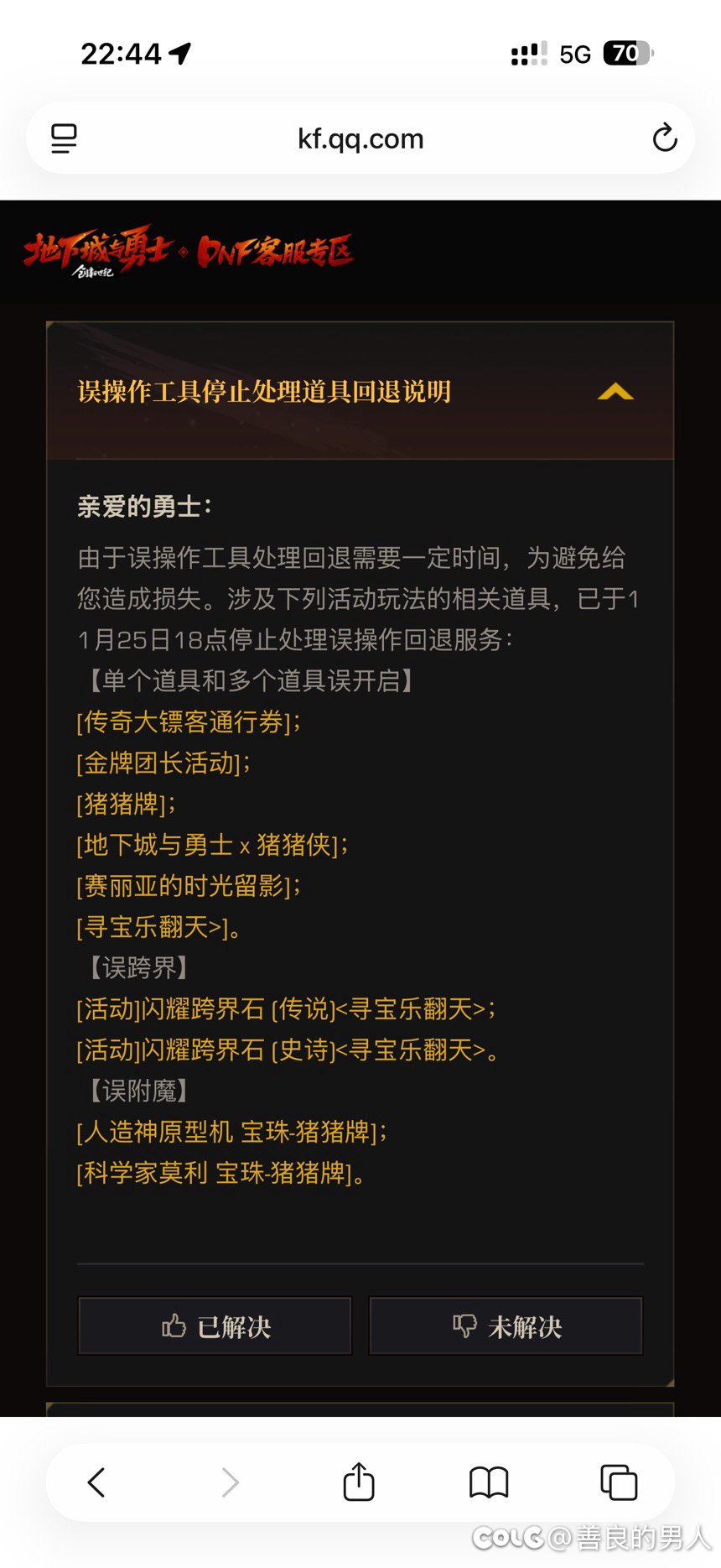Tap the kf.qq.com address field
721x1568 pixels.
click(x=360, y=138)
